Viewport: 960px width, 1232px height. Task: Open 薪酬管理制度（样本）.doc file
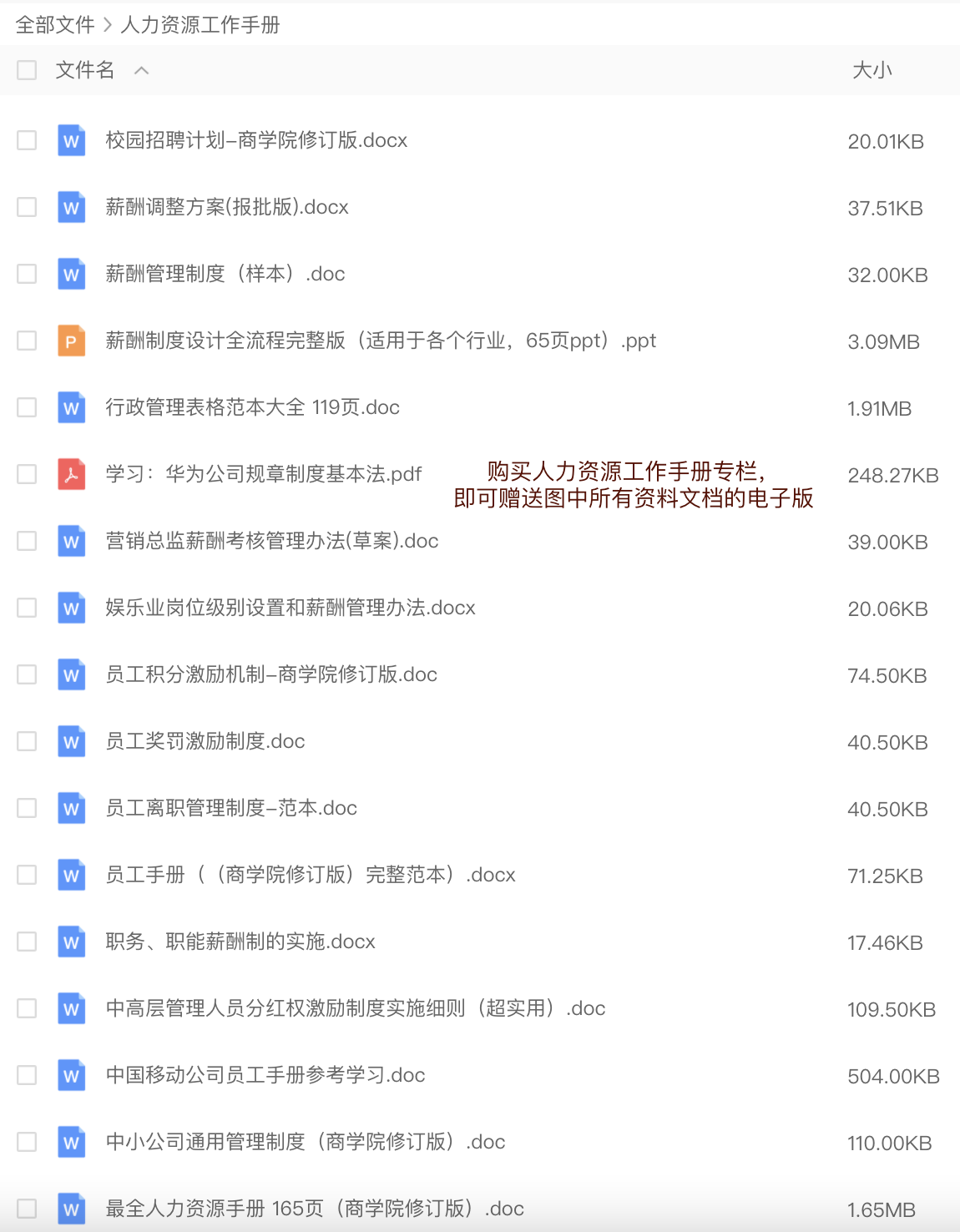coord(224,274)
